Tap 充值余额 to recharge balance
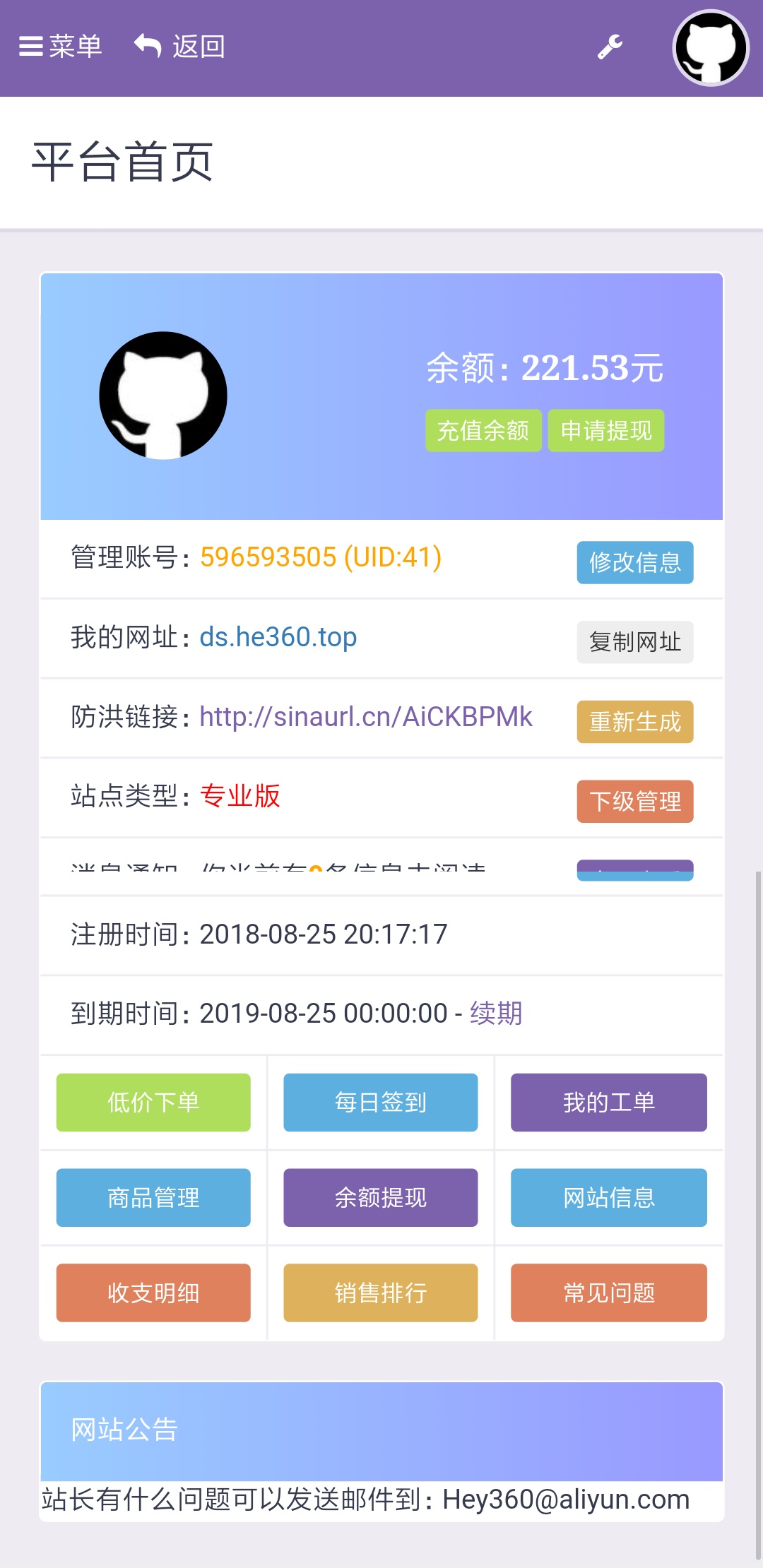This screenshot has height=1568, width=763. pyautogui.click(x=483, y=430)
